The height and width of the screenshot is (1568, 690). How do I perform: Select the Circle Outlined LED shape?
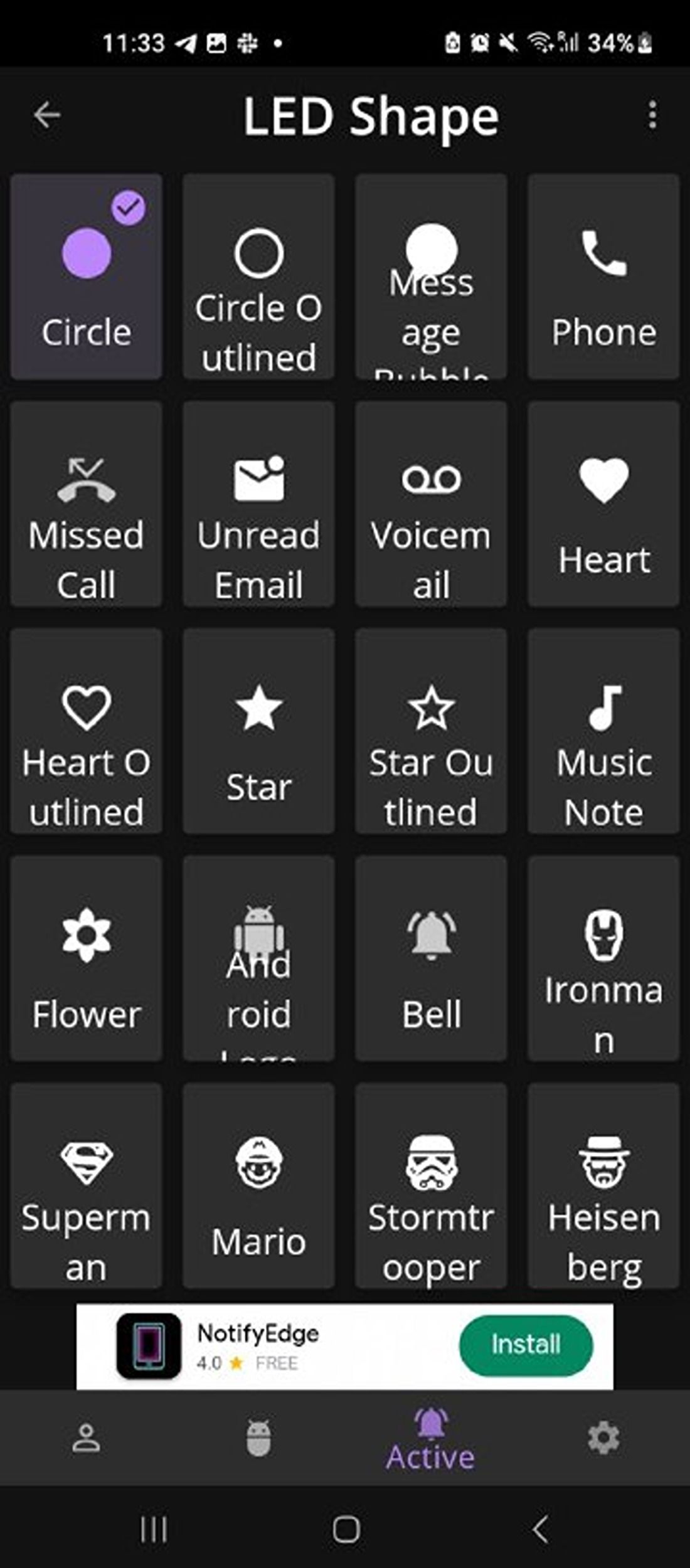coord(258,277)
